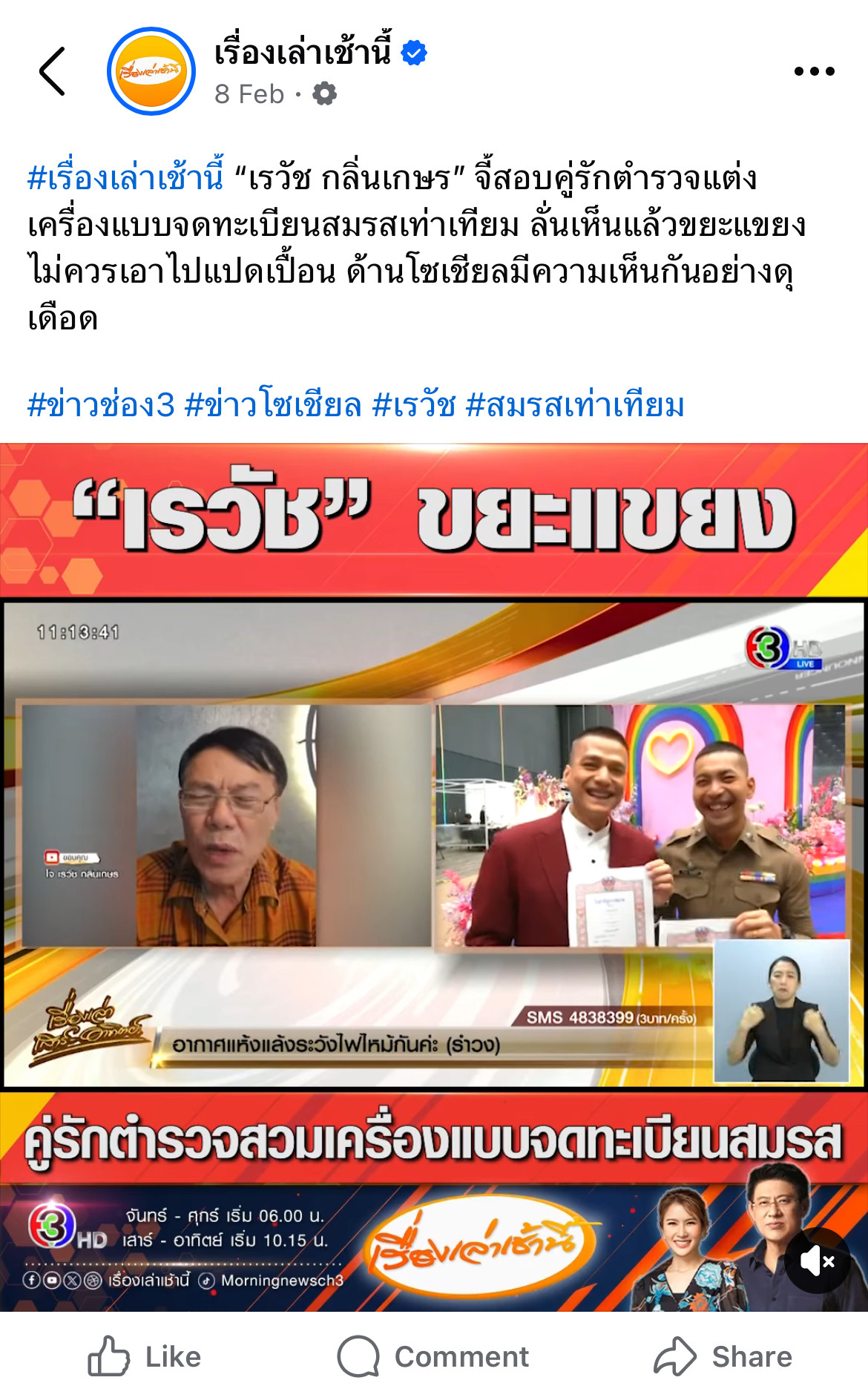Share this post
This screenshot has width=868, height=1383.
[723, 1357]
